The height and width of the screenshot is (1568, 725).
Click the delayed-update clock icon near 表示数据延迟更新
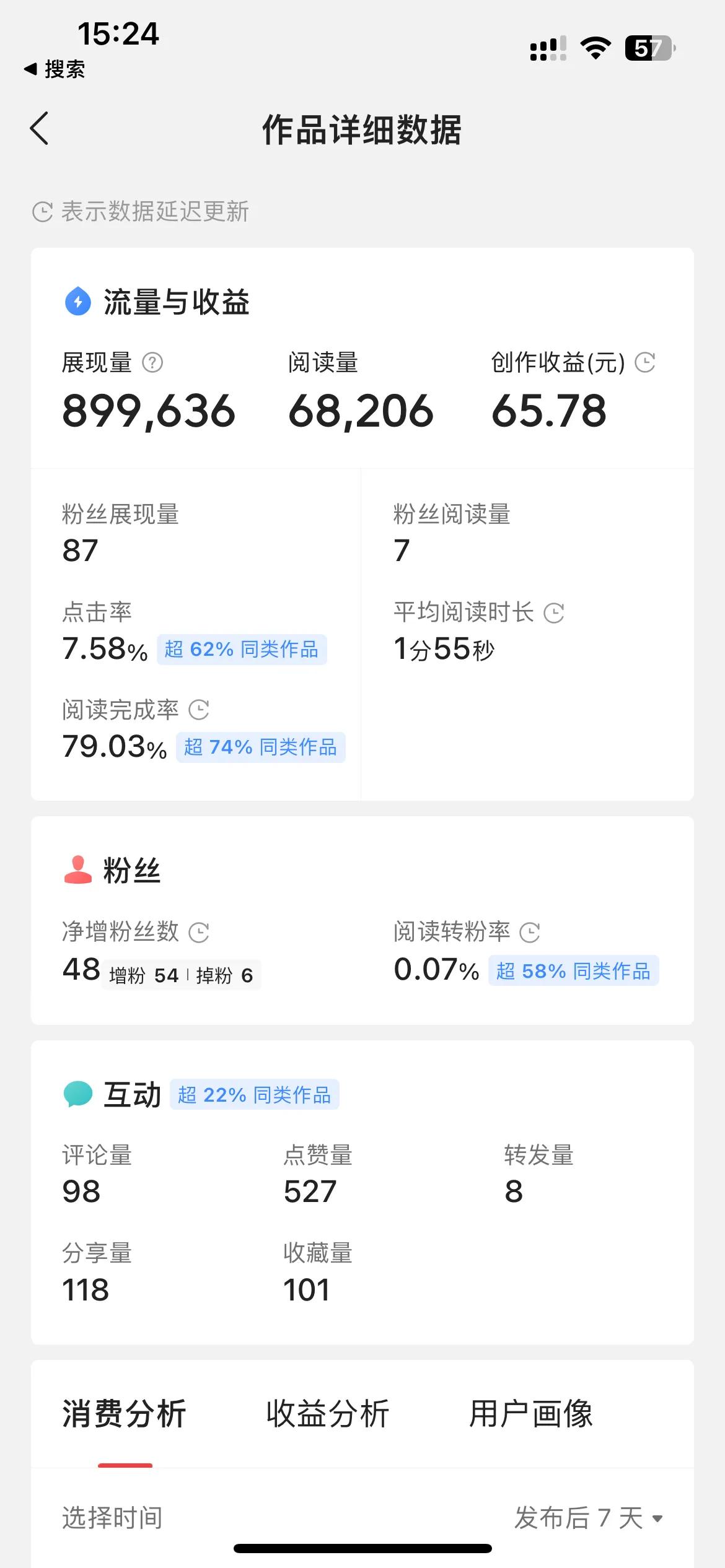(x=42, y=212)
